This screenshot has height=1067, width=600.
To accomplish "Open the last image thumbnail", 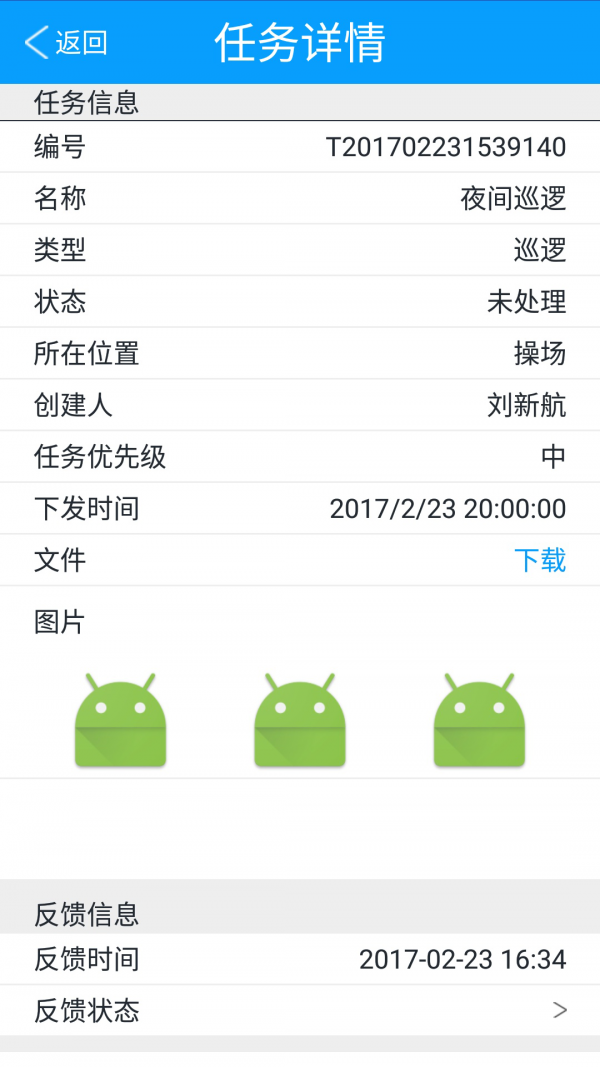I will click(480, 720).
